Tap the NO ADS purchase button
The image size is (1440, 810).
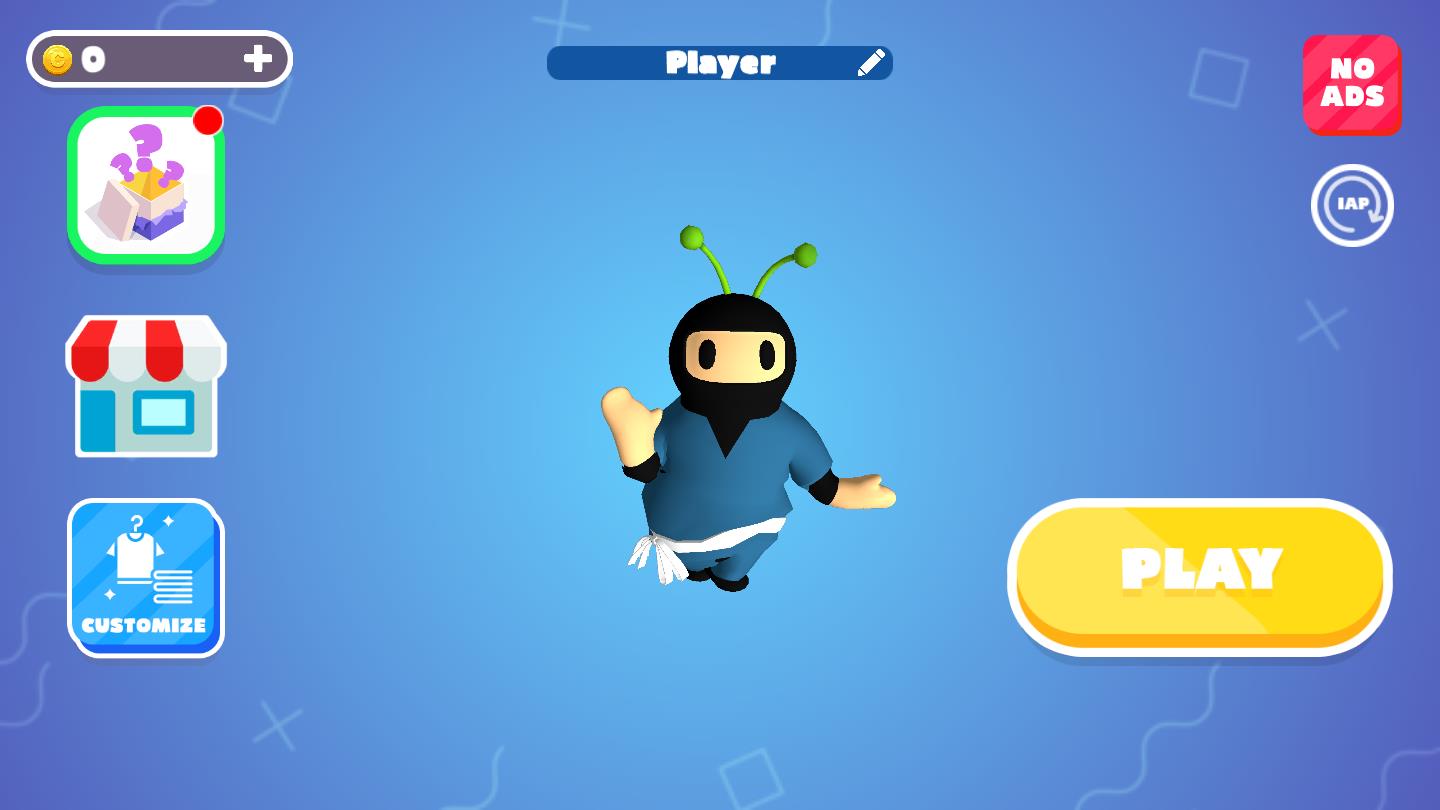[x=1351, y=84]
